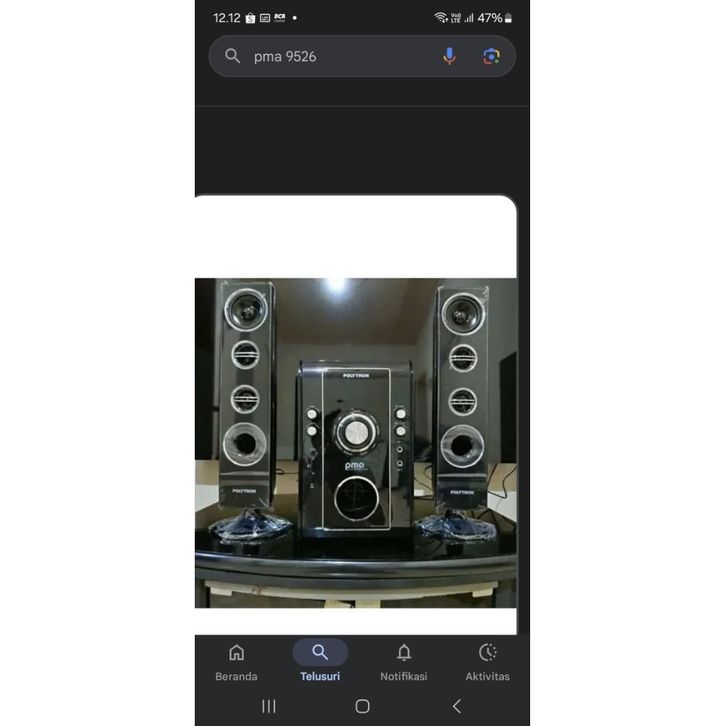Open the Notifikasi tab
This screenshot has width=726, height=726.
coord(403,662)
